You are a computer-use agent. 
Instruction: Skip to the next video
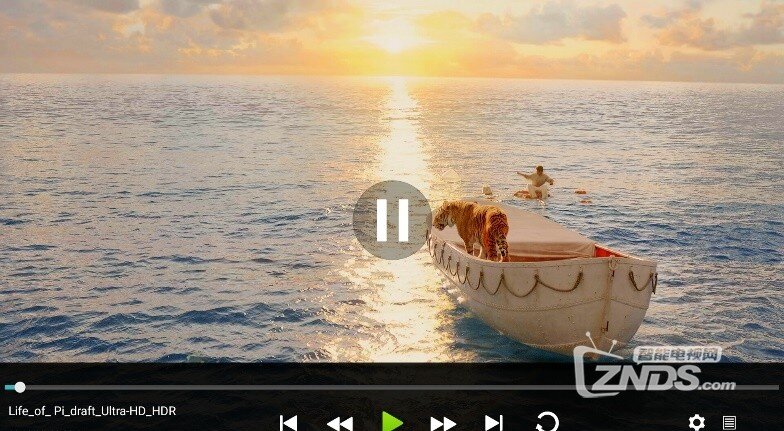click(x=494, y=423)
